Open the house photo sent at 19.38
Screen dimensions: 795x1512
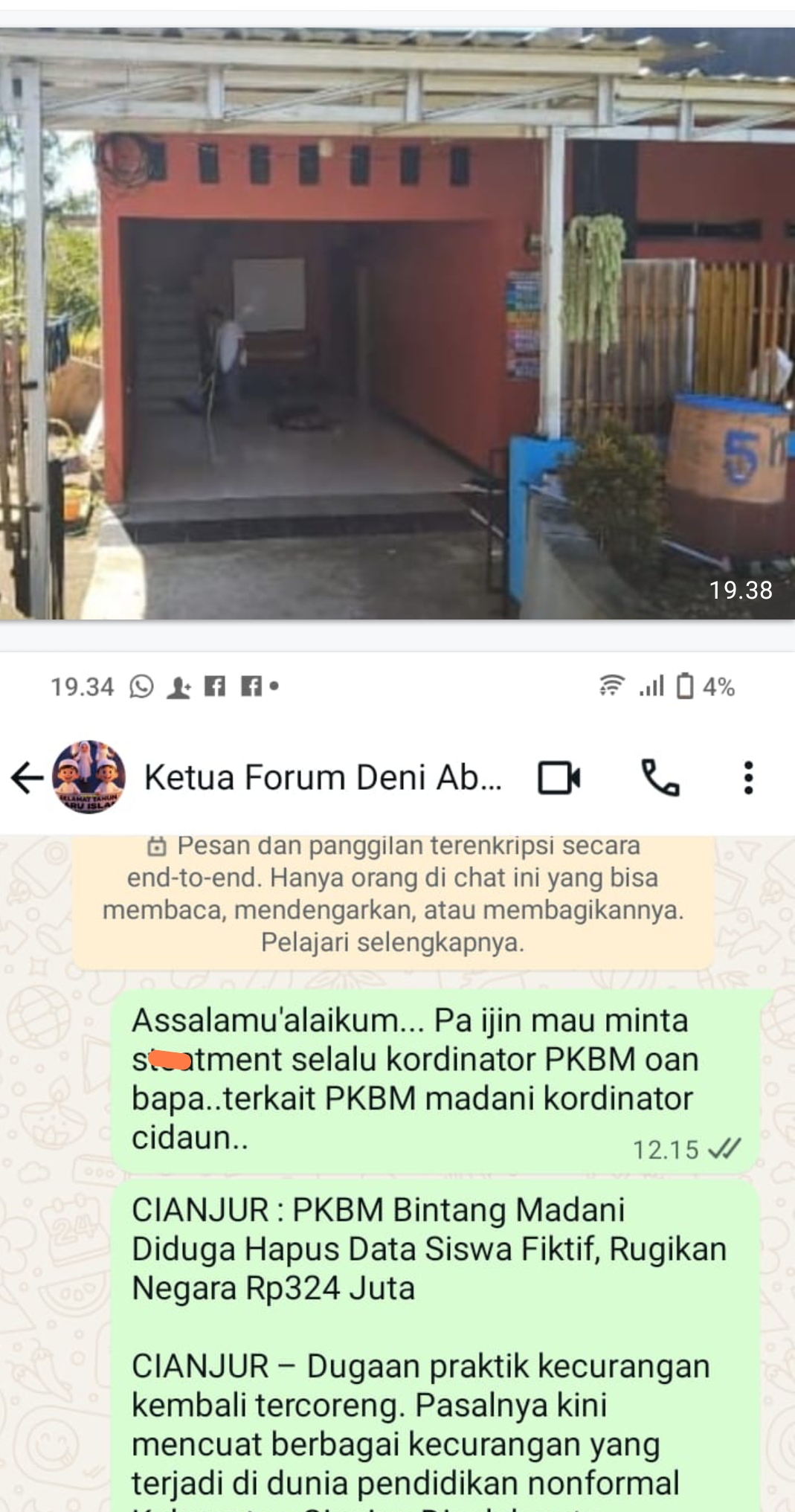pos(397,324)
